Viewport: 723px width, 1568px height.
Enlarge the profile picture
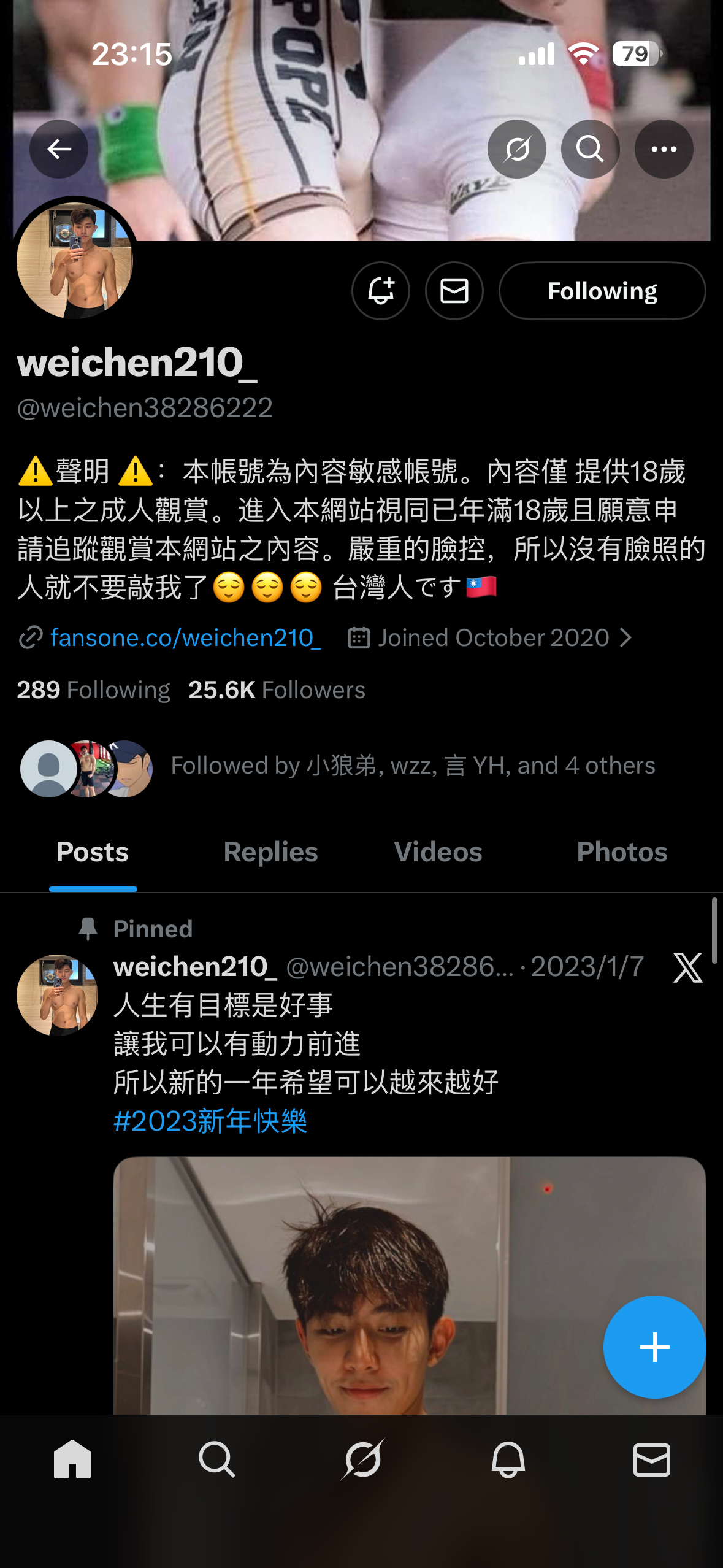[75, 260]
